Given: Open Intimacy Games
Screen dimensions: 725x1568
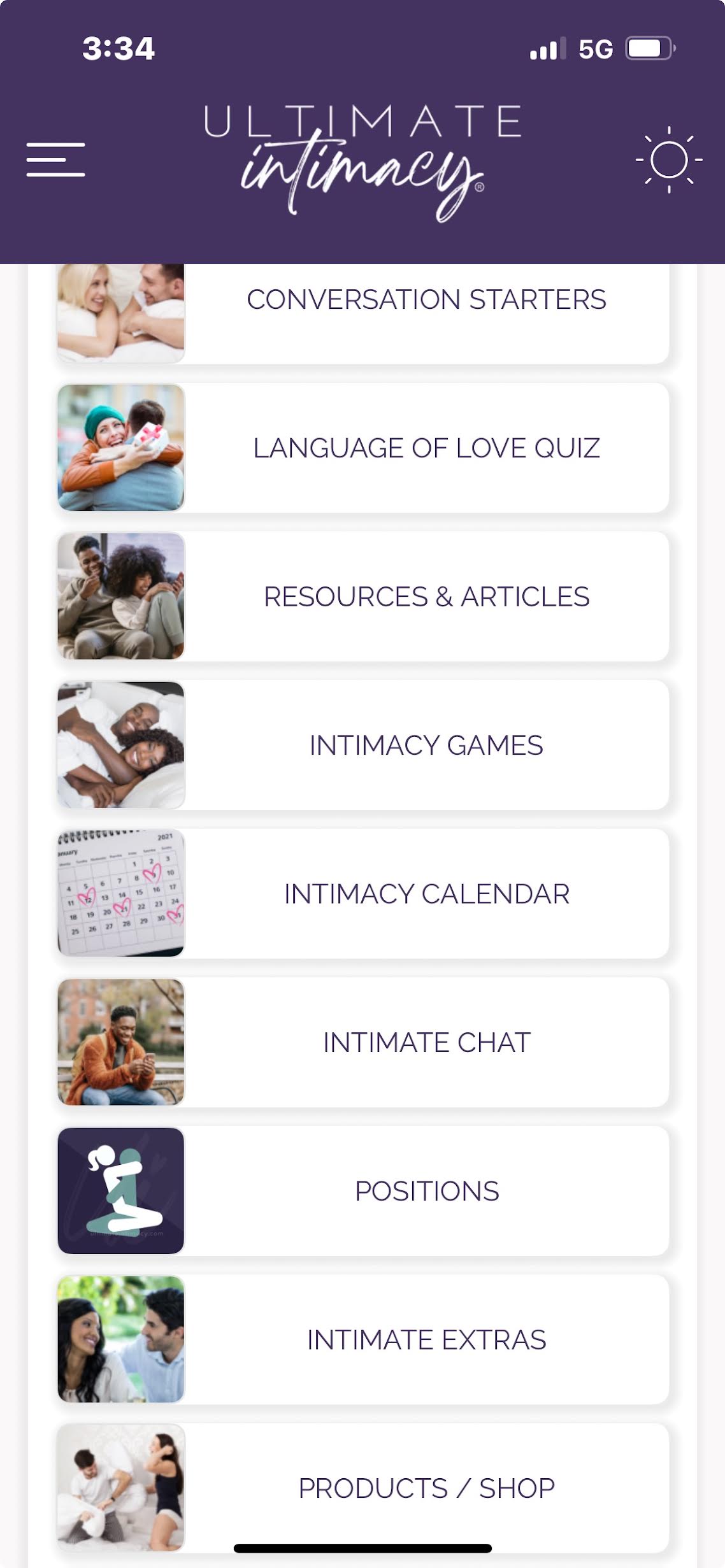Looking at the screenshot, I should coord(426,745).
